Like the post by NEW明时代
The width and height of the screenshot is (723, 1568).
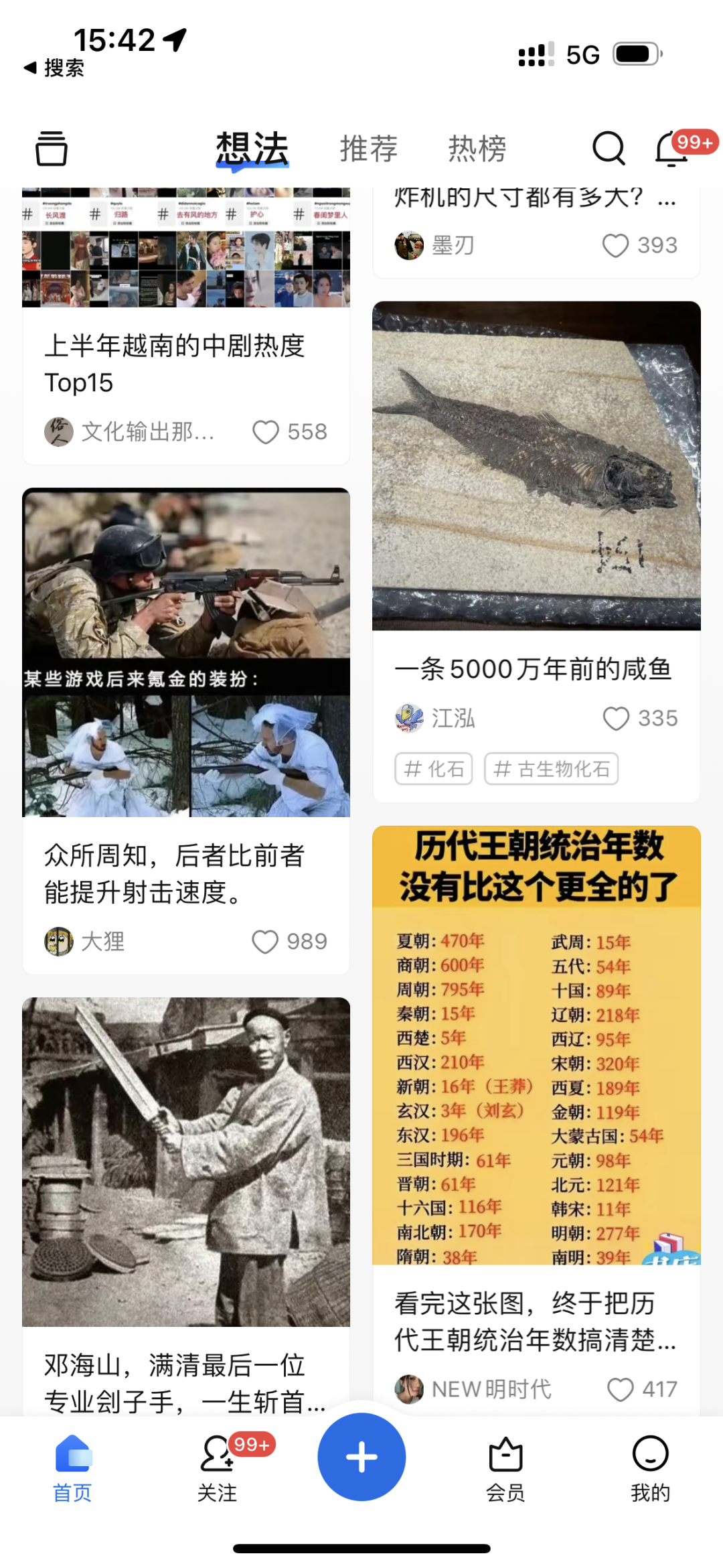tap(620, 1389)
